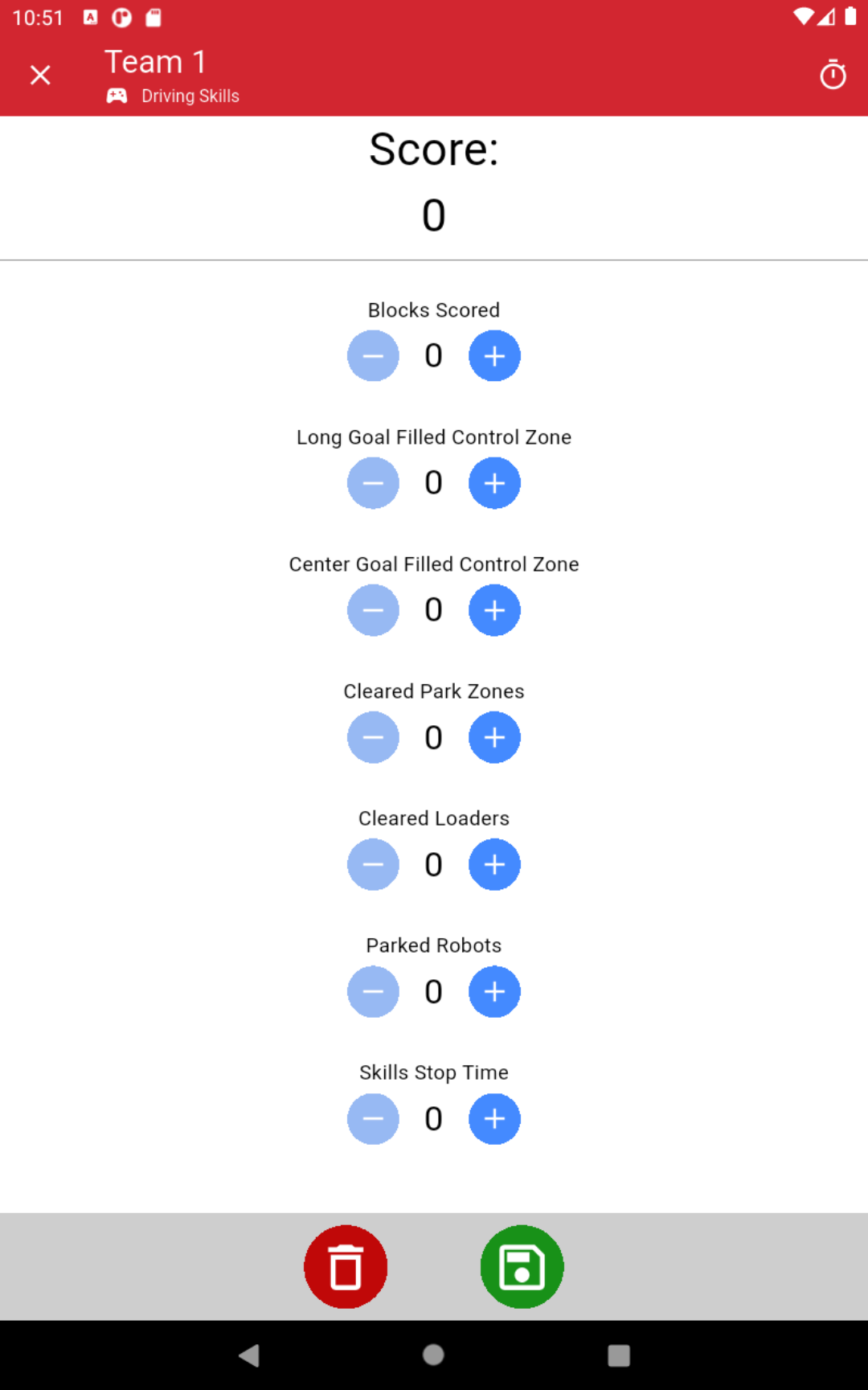Close the Team 1 scoring screen
This screenshot has width=868, height=1390.
coord(39,74)
